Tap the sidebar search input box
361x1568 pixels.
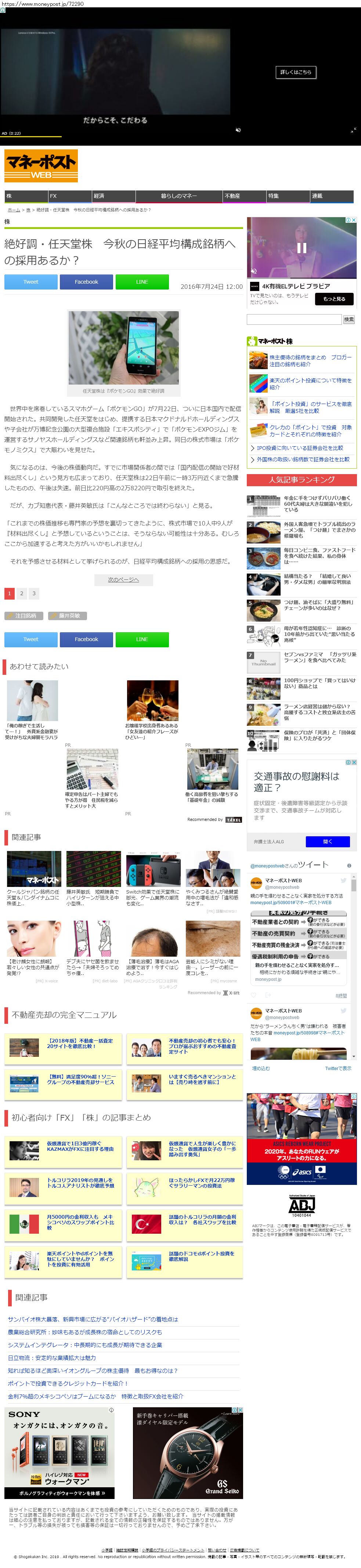tap(294, 320)
